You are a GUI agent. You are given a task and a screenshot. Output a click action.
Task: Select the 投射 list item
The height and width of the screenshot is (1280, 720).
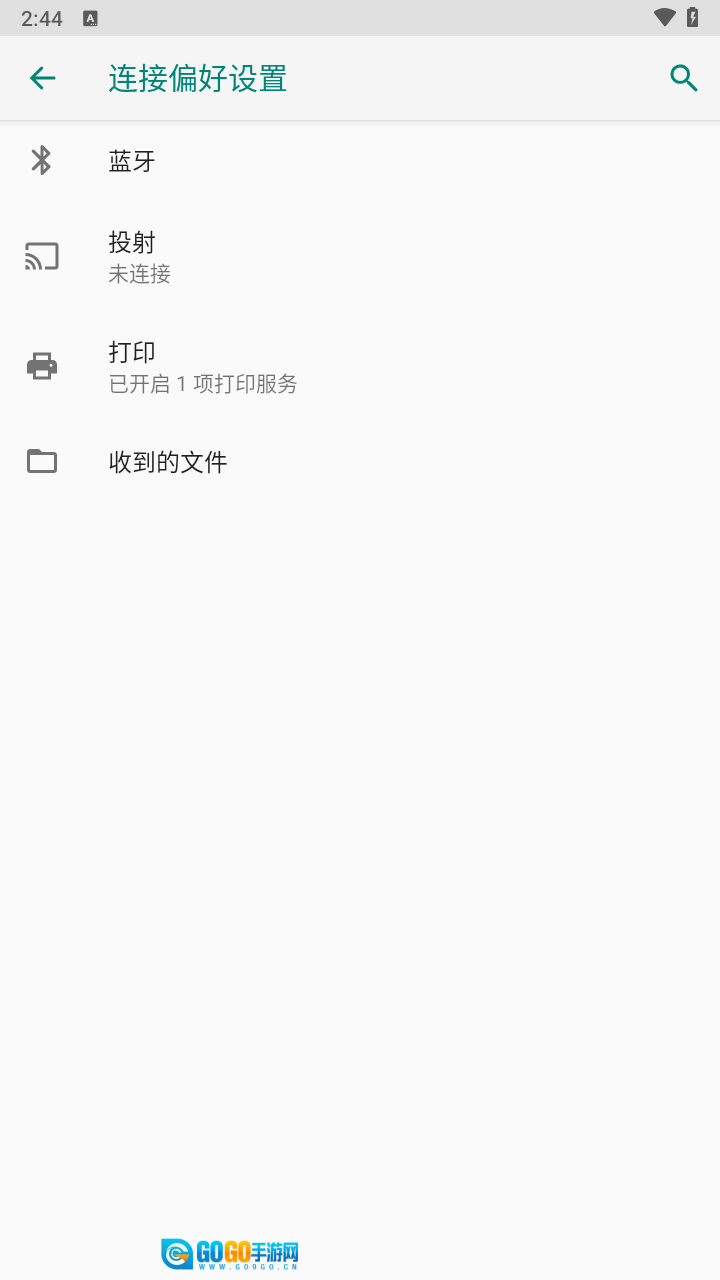pos(300,256)
